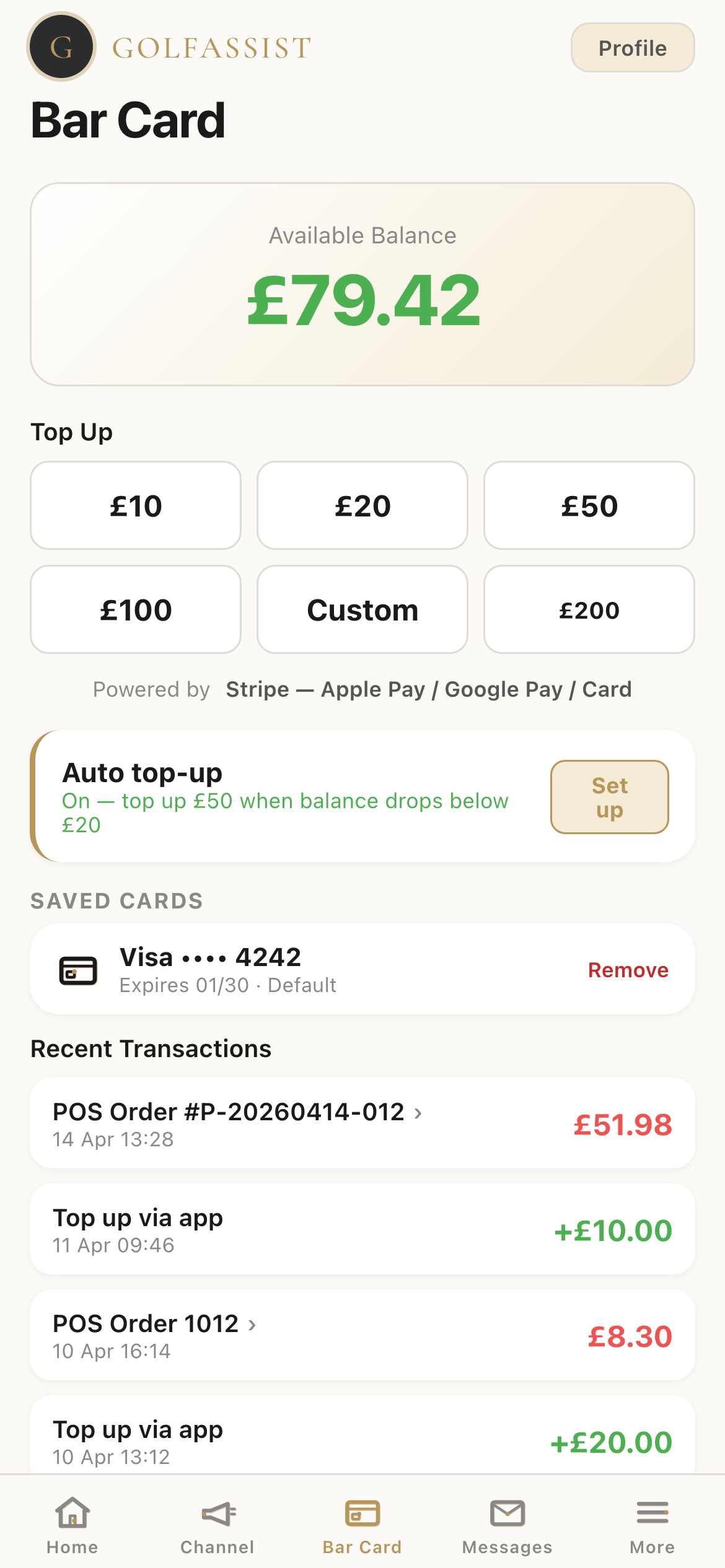725x1568 pixels.
Task: Remove the saved Visa card
Action: [628, 970]
